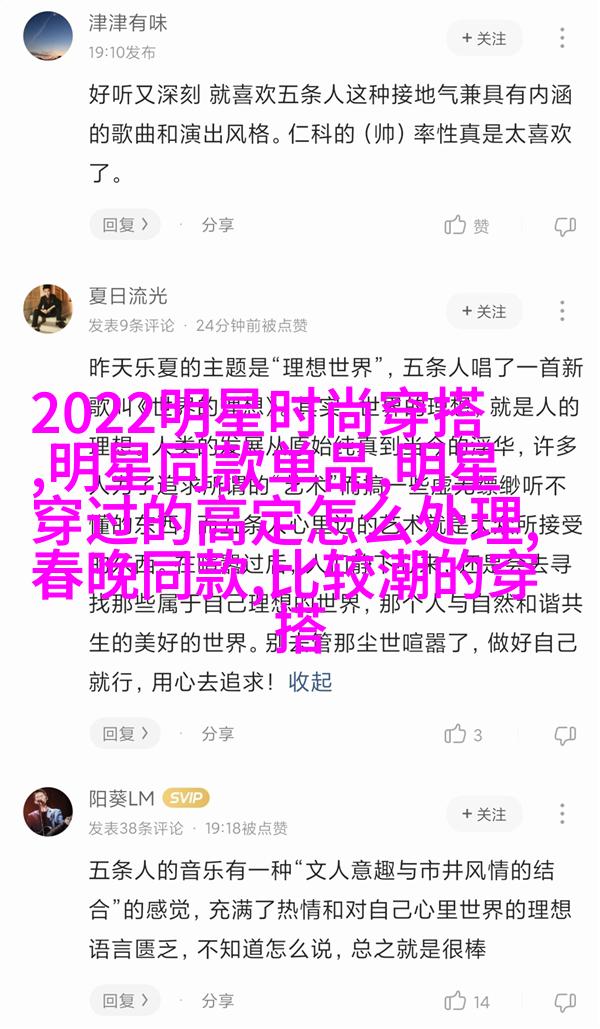
Task: Dislike 夏日流光's comment
Action: tap(565, 734)
